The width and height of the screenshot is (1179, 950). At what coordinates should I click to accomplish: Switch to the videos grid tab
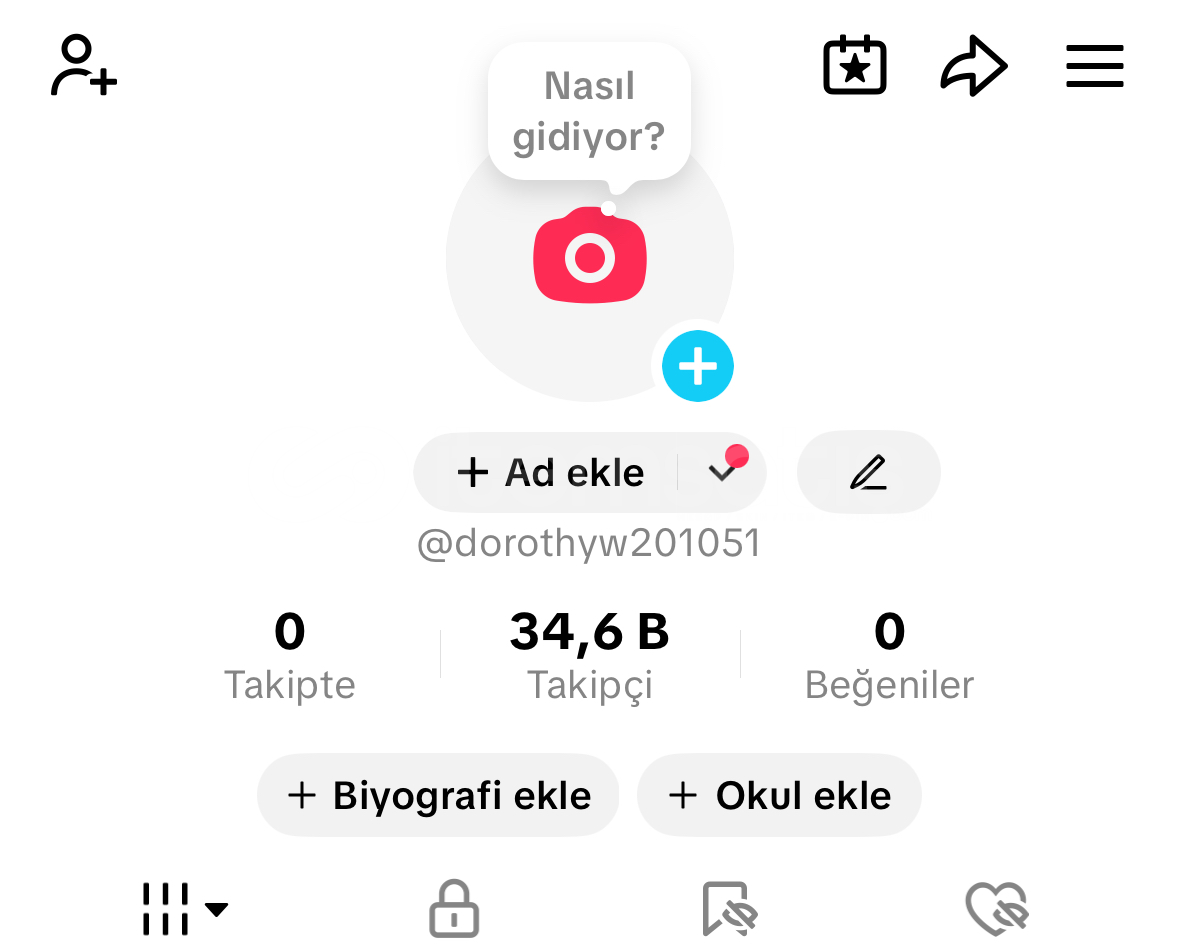183,908
